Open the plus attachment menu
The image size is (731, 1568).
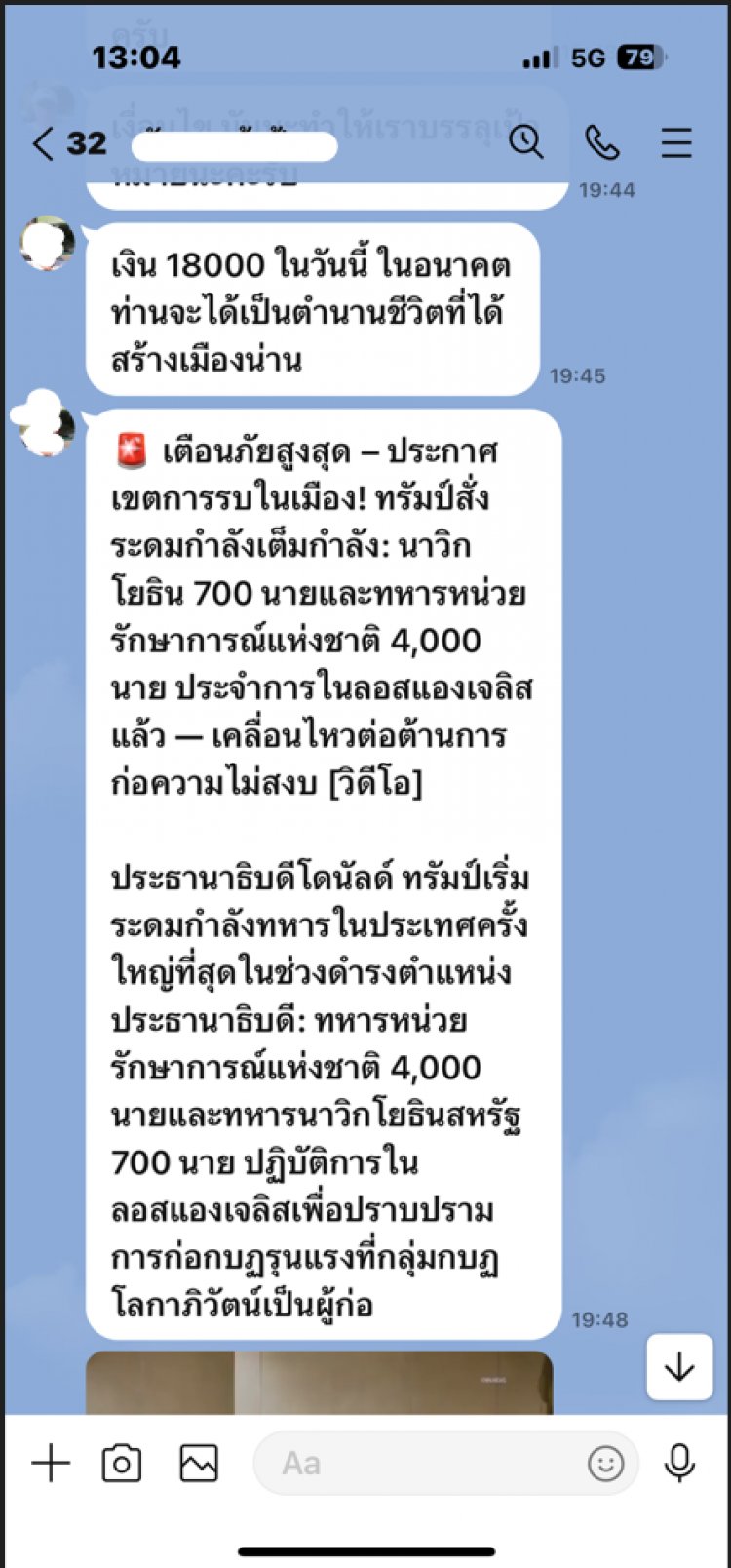tap(51, 1464)
